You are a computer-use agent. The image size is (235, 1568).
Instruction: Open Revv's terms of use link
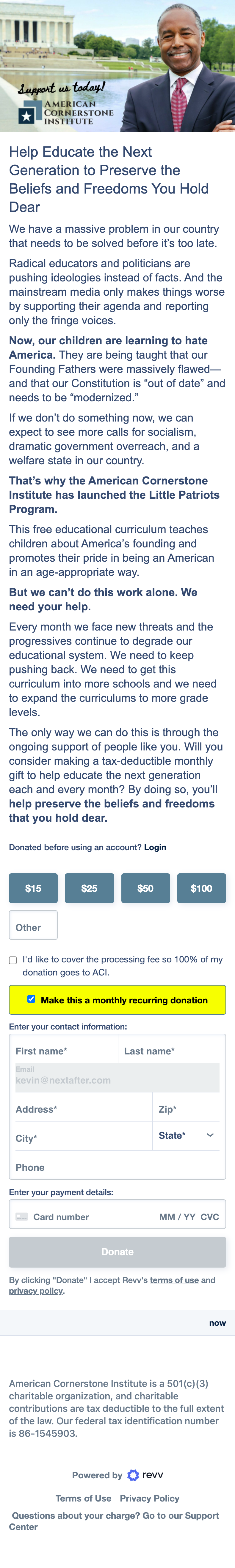pos(174,1280)
